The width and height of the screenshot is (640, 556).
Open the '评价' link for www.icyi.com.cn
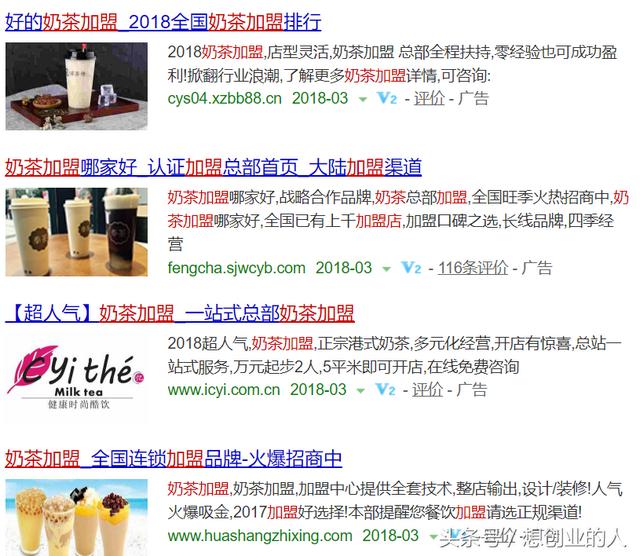[428, 390]
